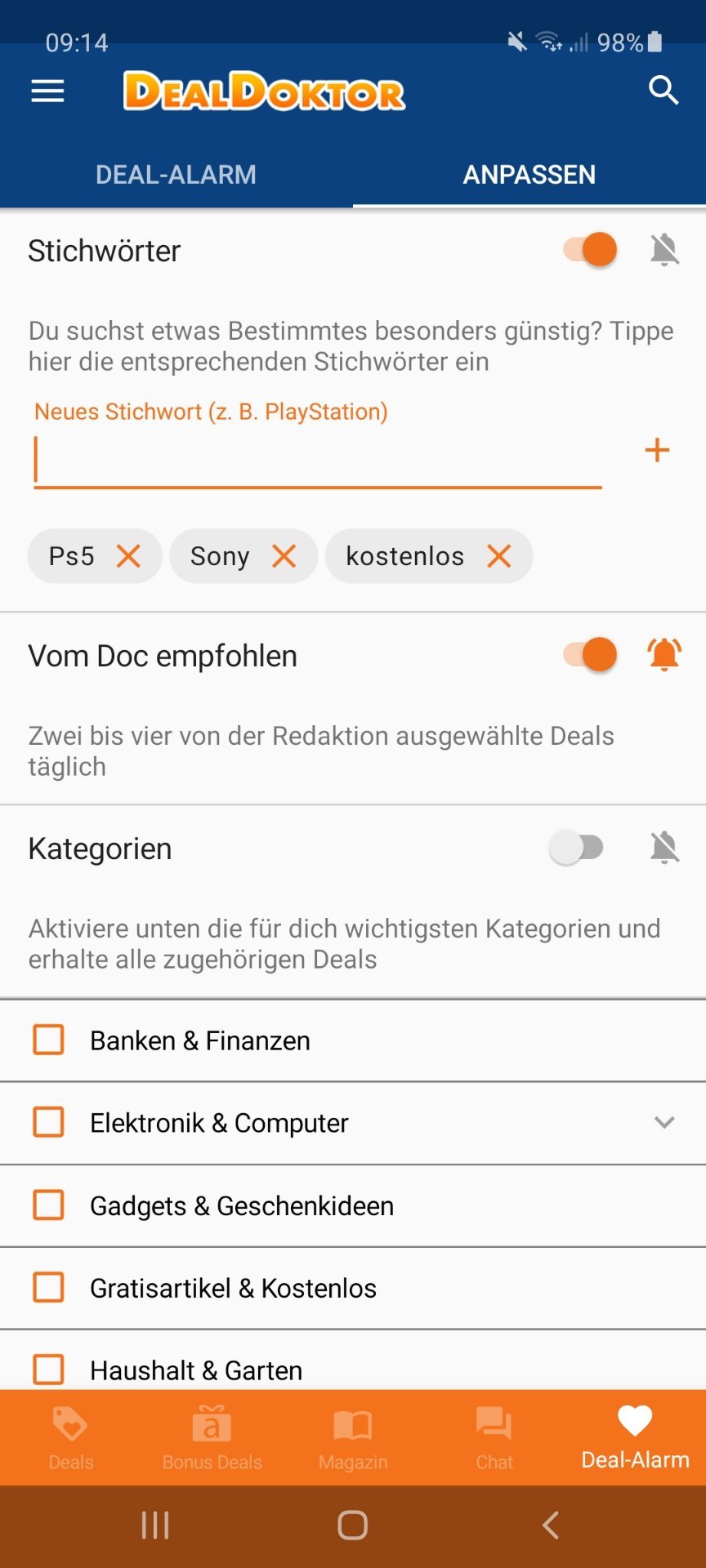706x1568 pixels.
Task: Delete the kostenlos keyword chip
Action: 498,556
